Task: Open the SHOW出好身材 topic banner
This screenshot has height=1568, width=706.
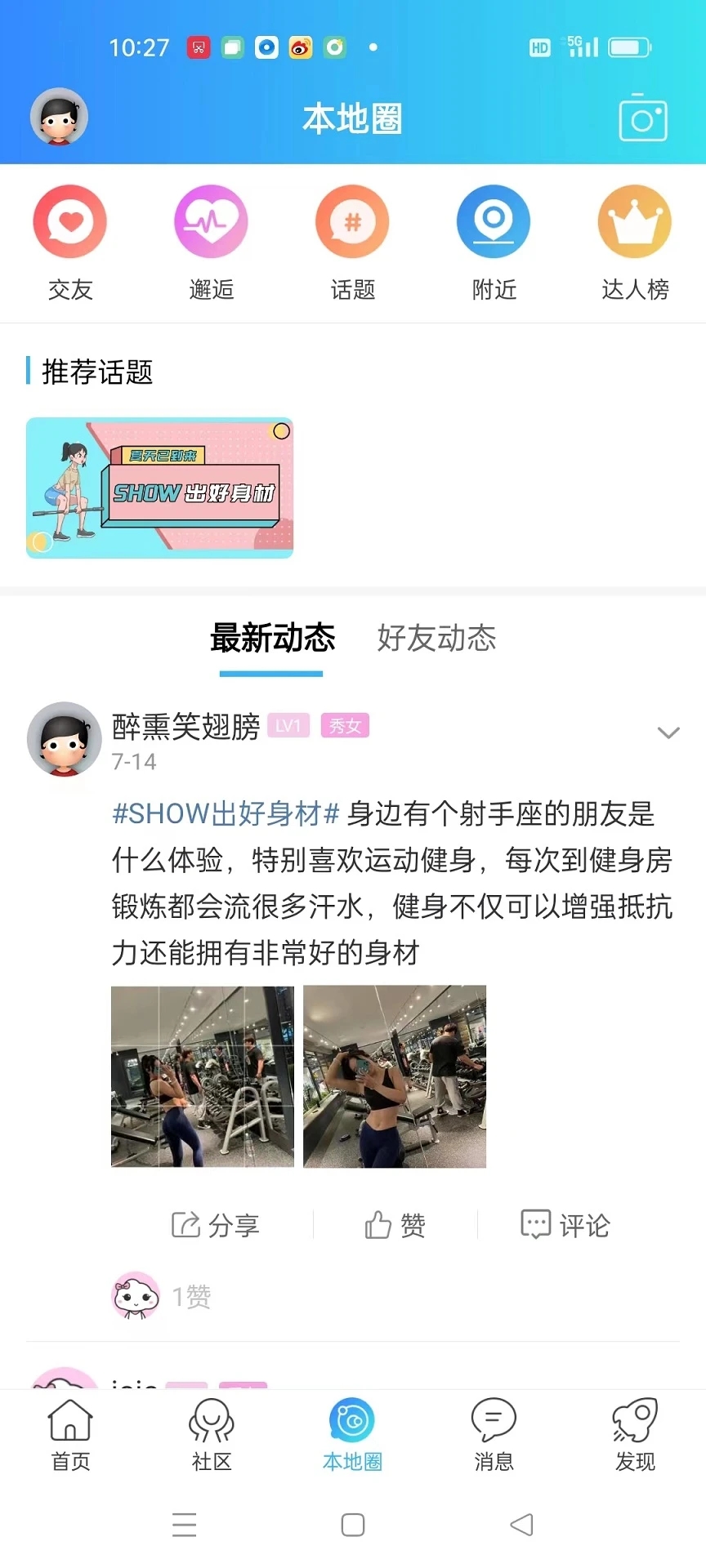Action: tap(160, 488)
